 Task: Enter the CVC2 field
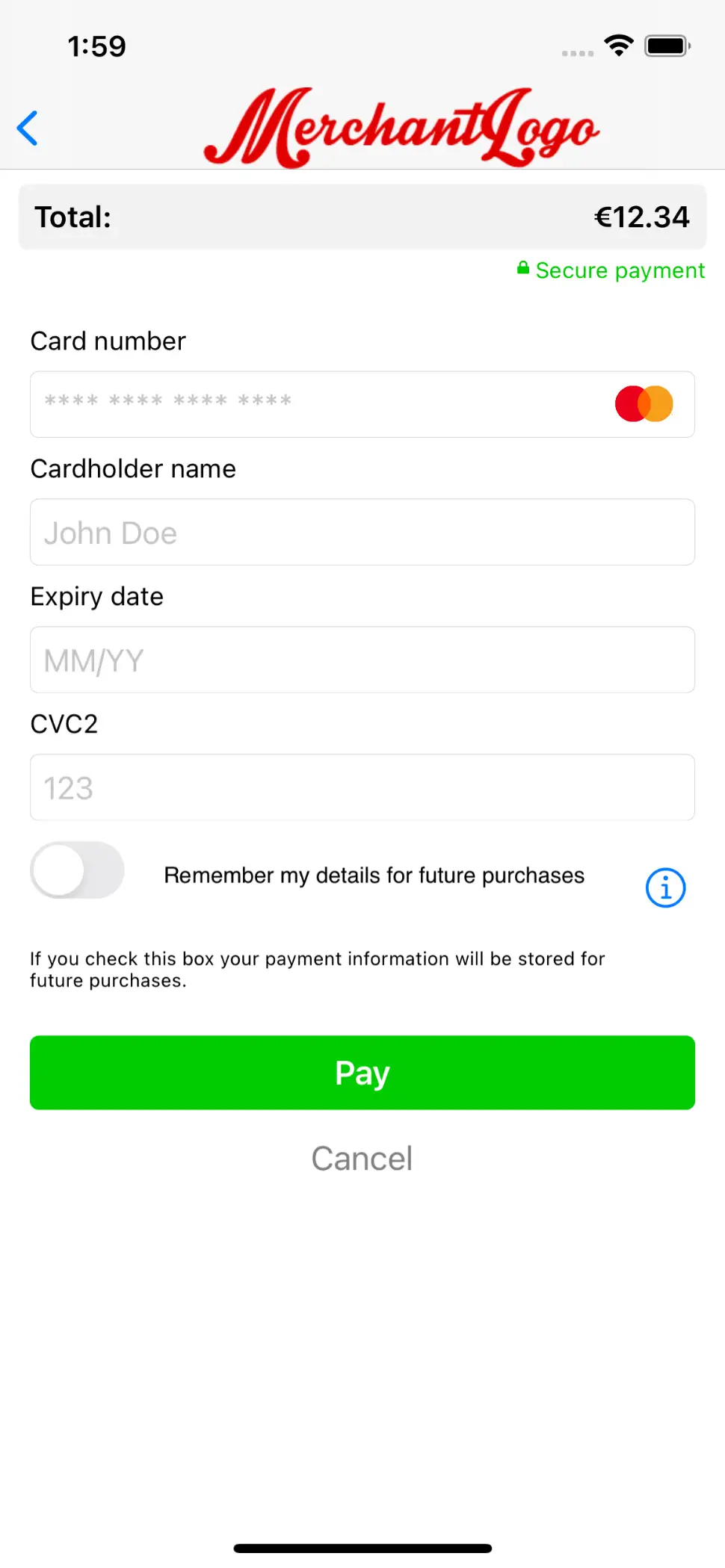[x=362, y=787]
